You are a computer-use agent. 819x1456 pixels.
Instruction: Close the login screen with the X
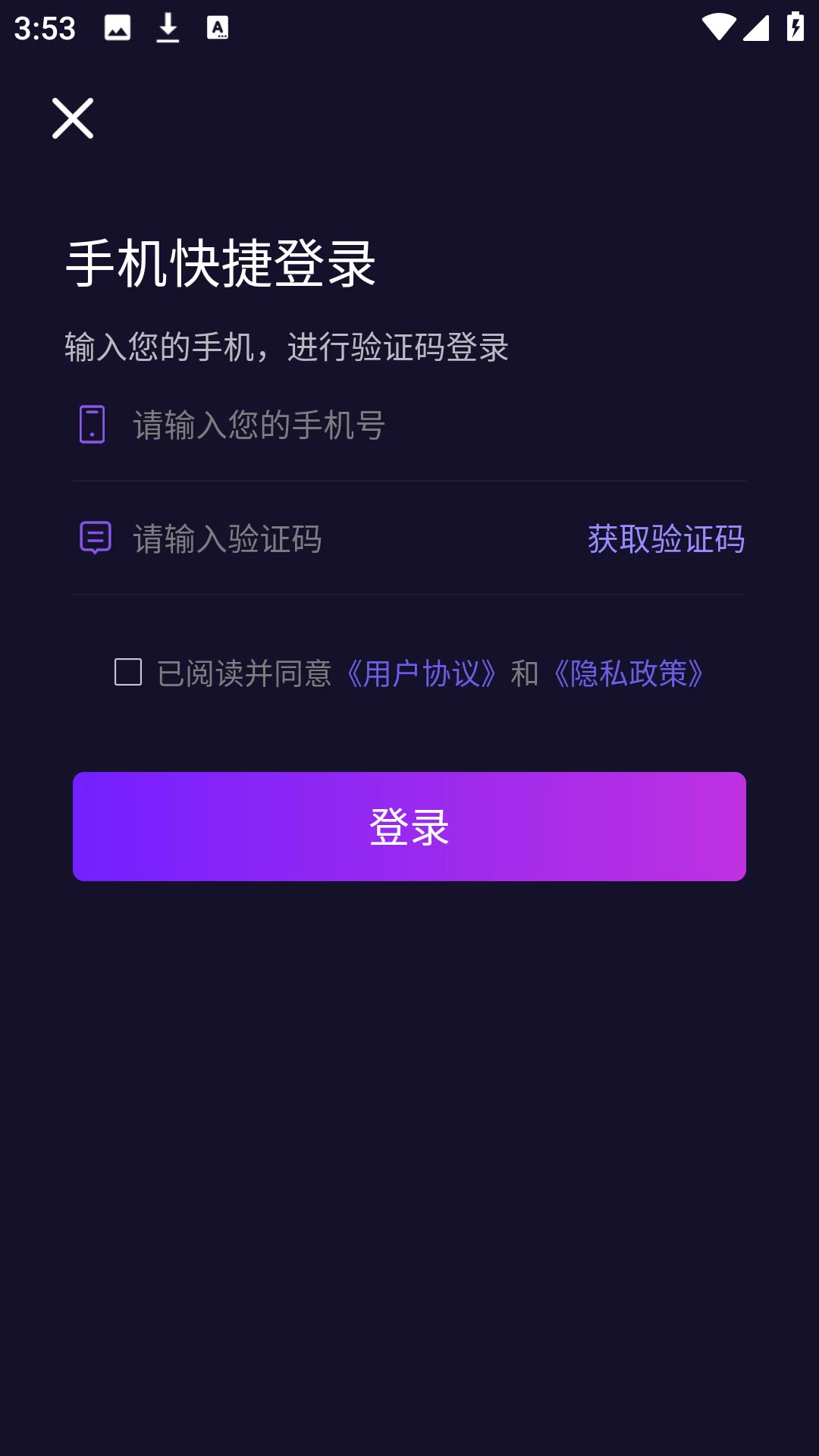74,119
